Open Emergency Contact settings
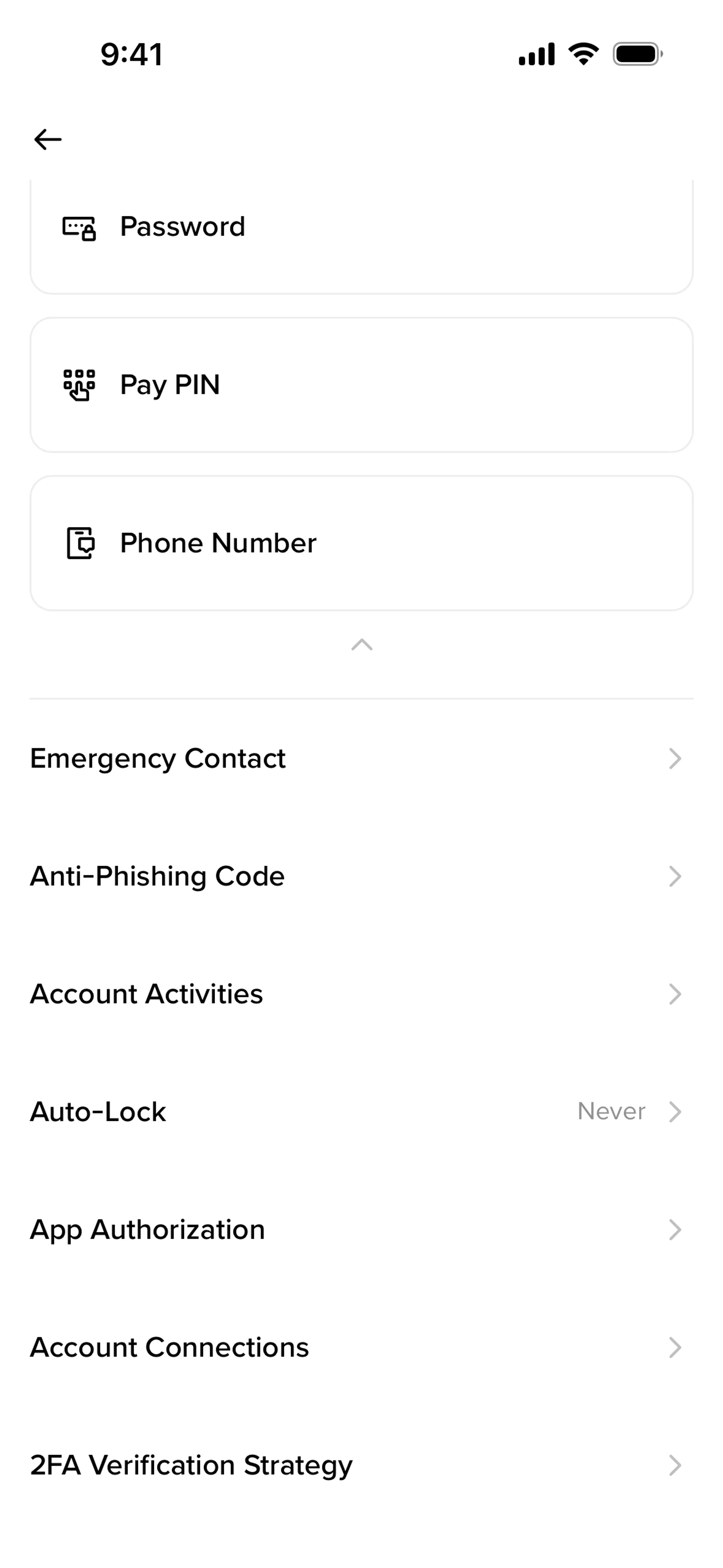 coord(361,758)
